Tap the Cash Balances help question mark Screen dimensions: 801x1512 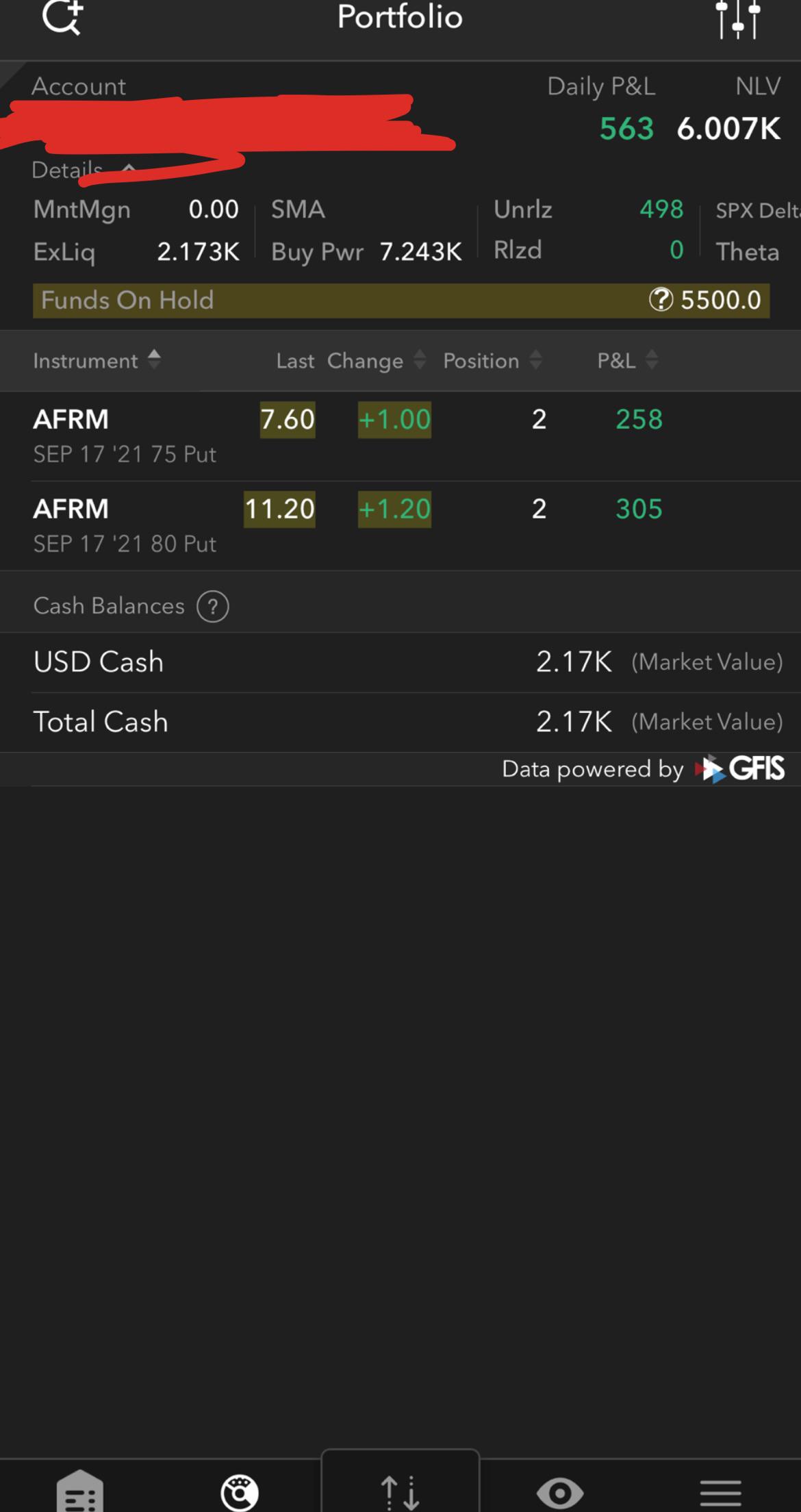pyautogui.click(x=212, y=606)
